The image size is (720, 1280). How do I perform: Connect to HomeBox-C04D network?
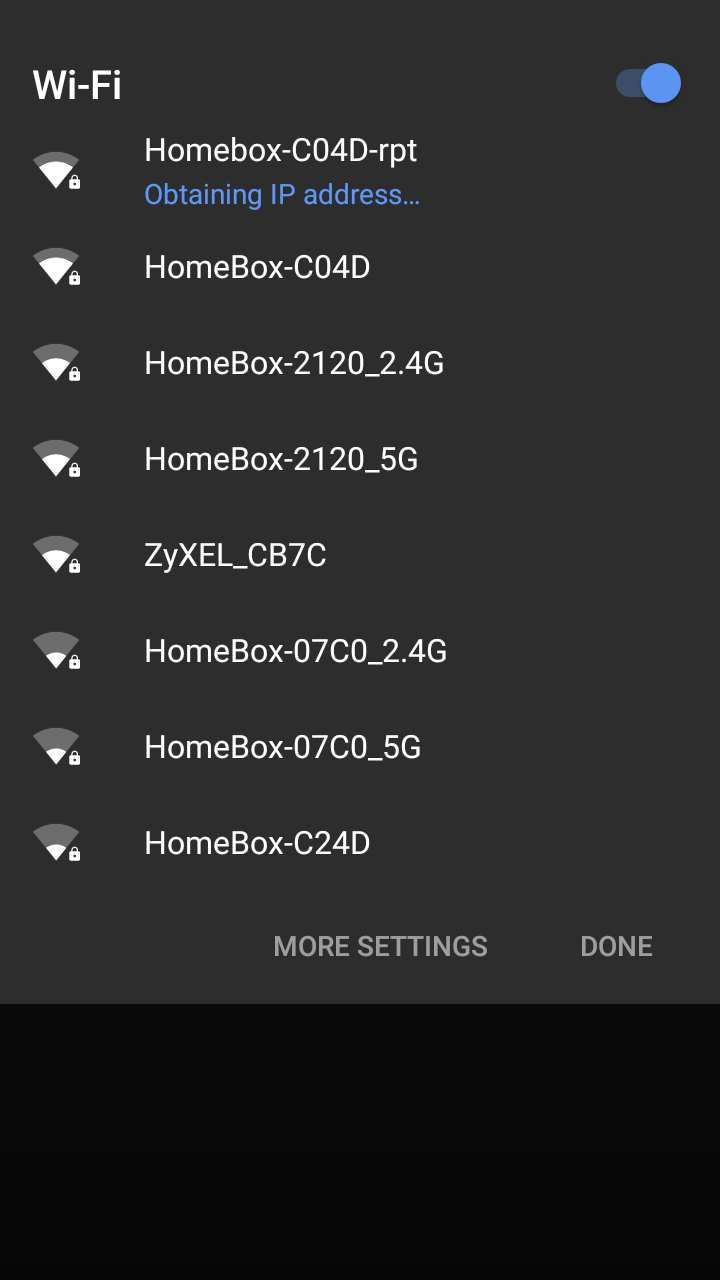pos(257,268)
